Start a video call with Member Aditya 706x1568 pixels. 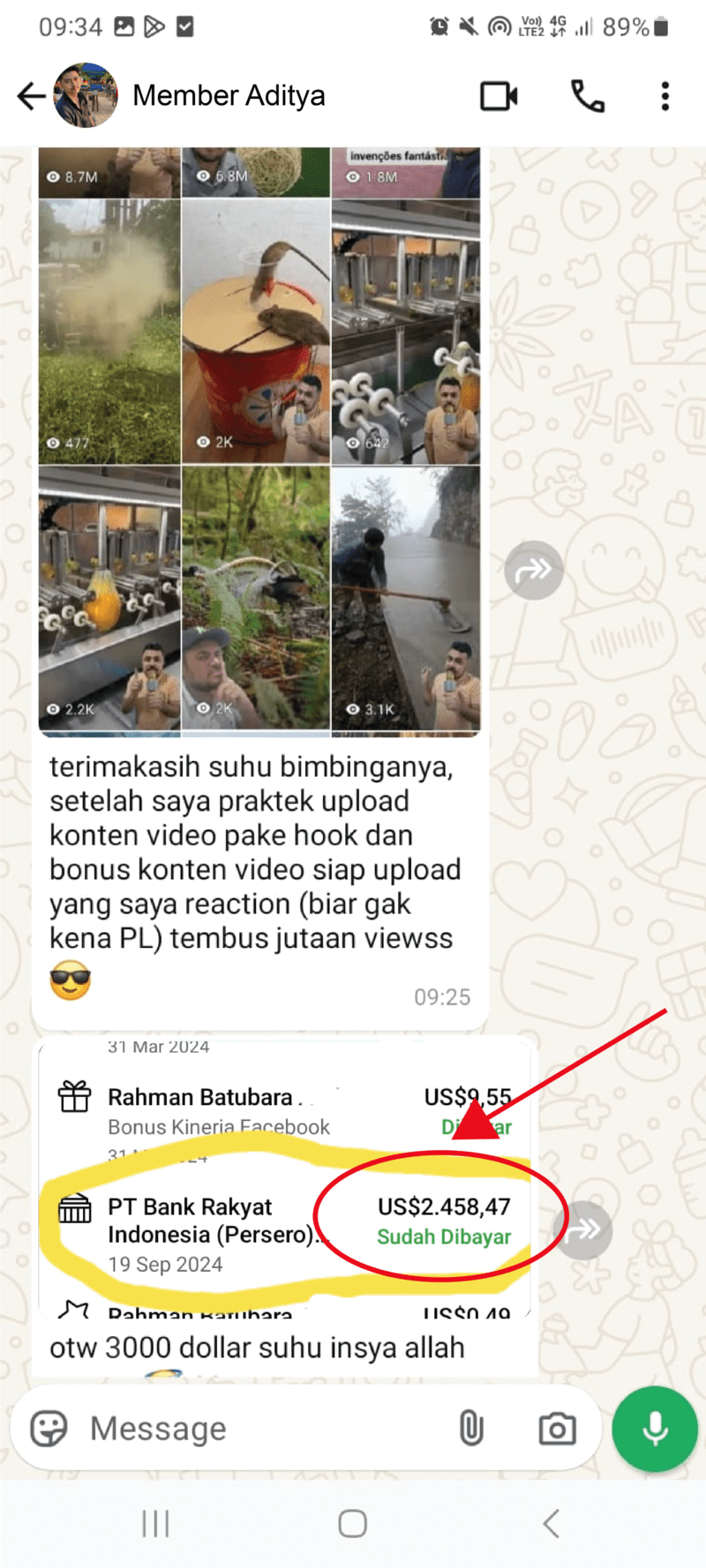(499, 95)
